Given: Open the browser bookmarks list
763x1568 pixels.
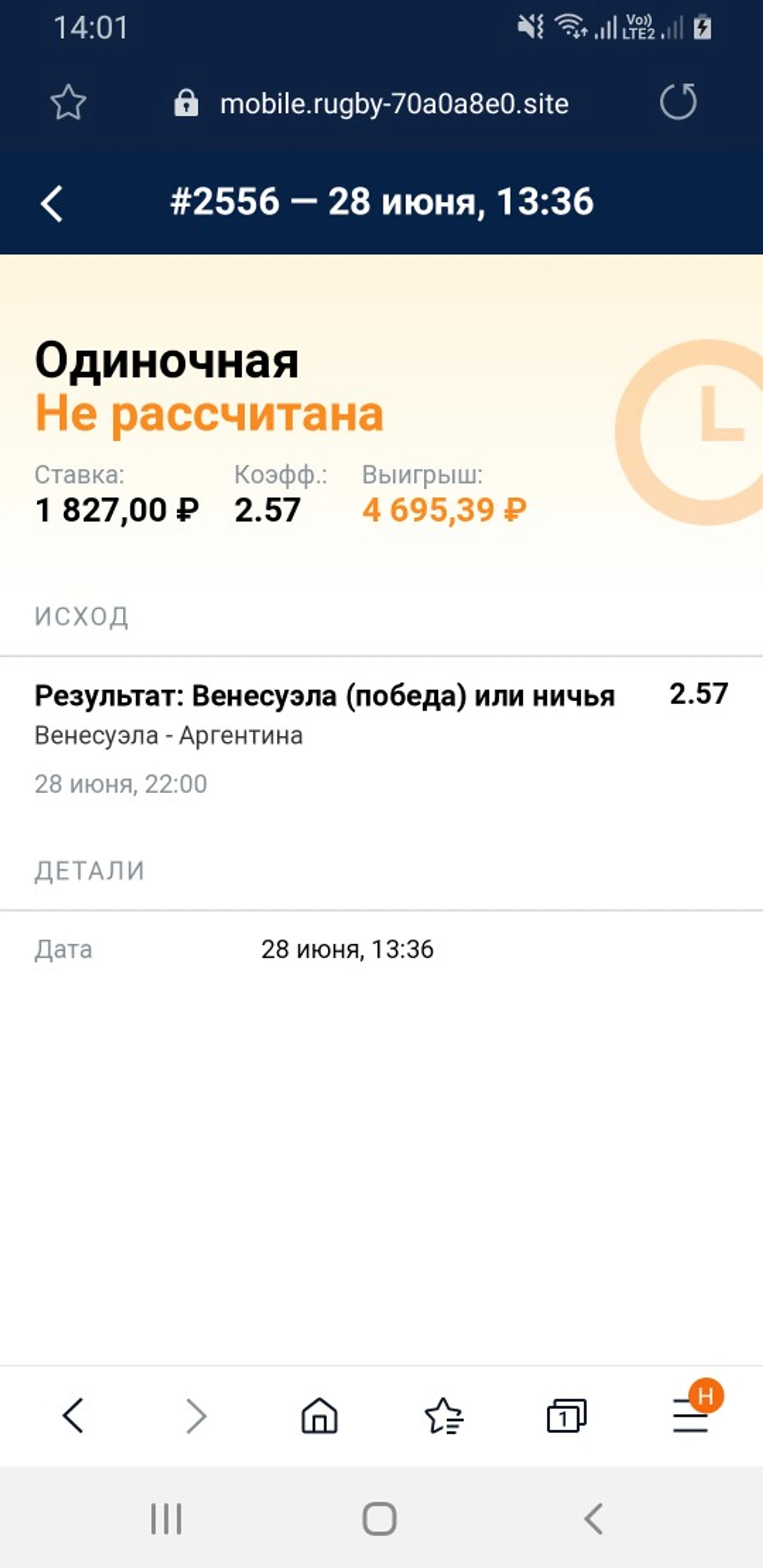Looking at the screenshot, I should (x=443, y=1415).
